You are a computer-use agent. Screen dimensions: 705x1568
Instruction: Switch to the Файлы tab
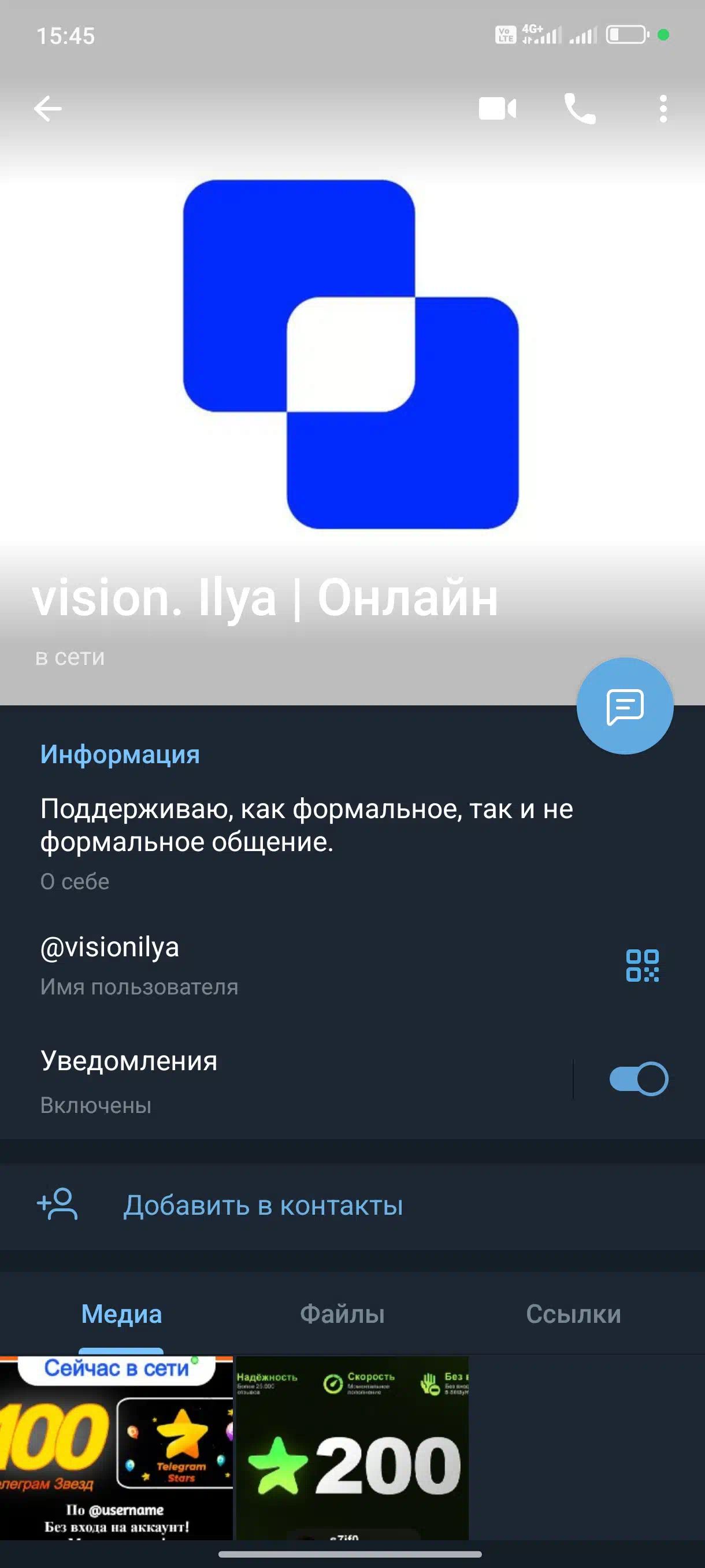coord(343,1314)
